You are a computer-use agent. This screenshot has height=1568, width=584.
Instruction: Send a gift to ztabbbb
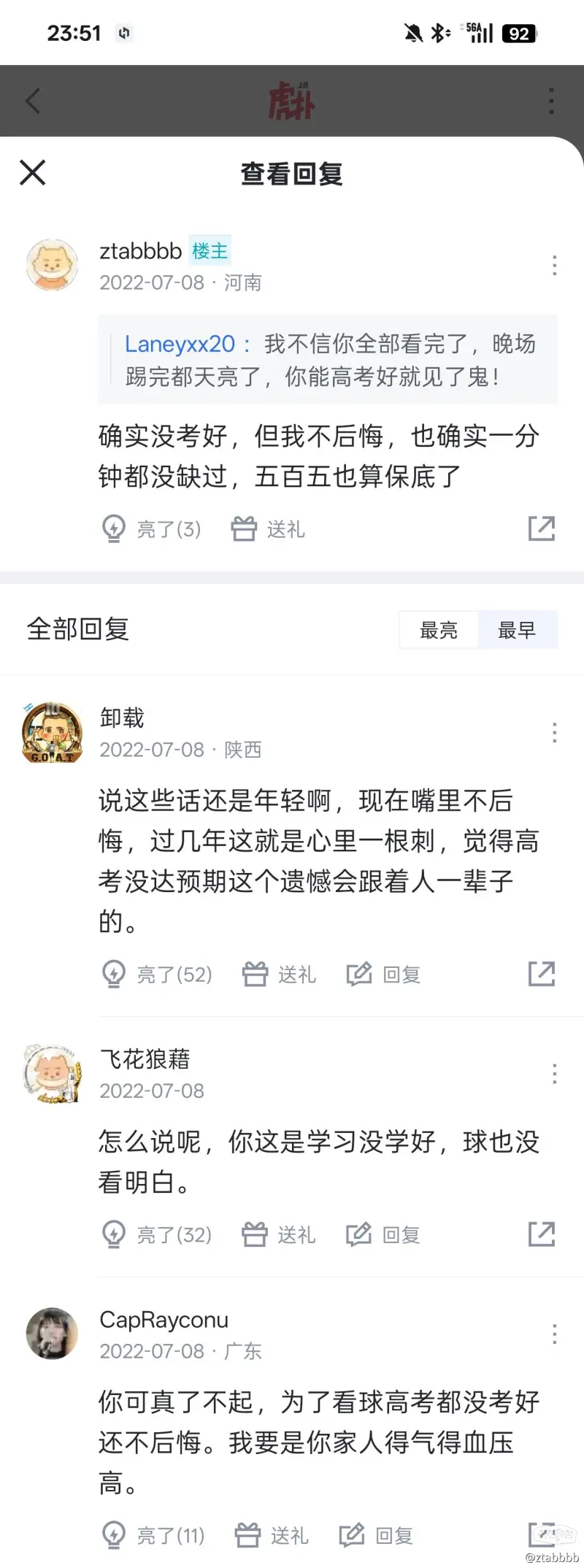pos(268,529)
